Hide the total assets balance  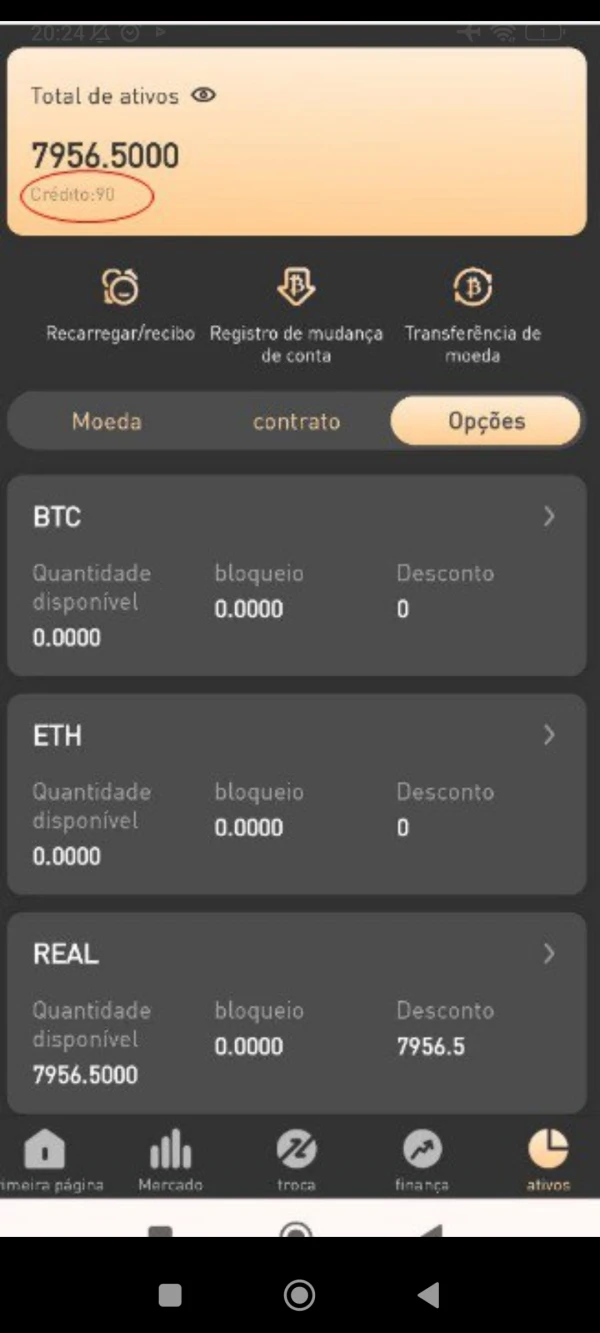(x=204, y=96)
